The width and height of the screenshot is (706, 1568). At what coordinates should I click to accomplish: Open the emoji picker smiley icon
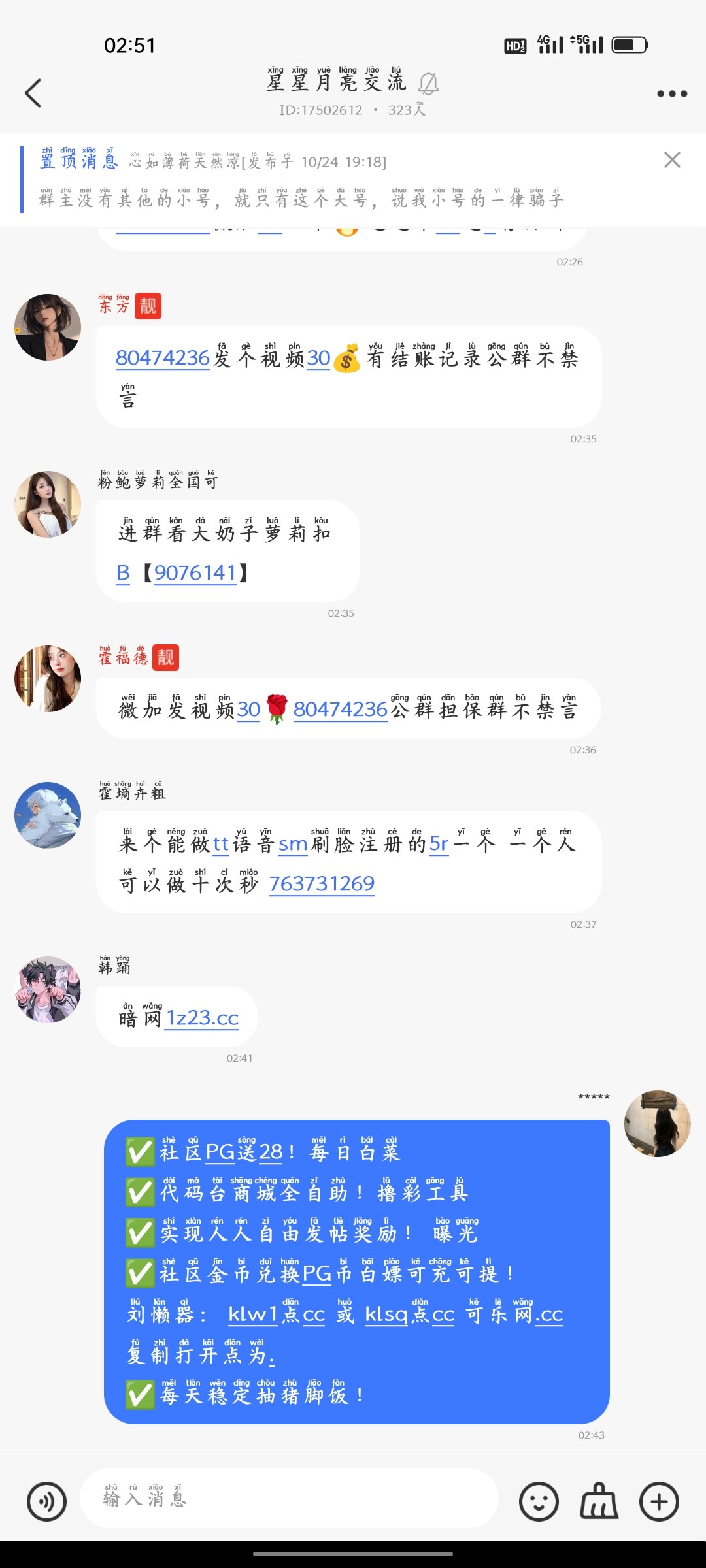(537, 1501)
